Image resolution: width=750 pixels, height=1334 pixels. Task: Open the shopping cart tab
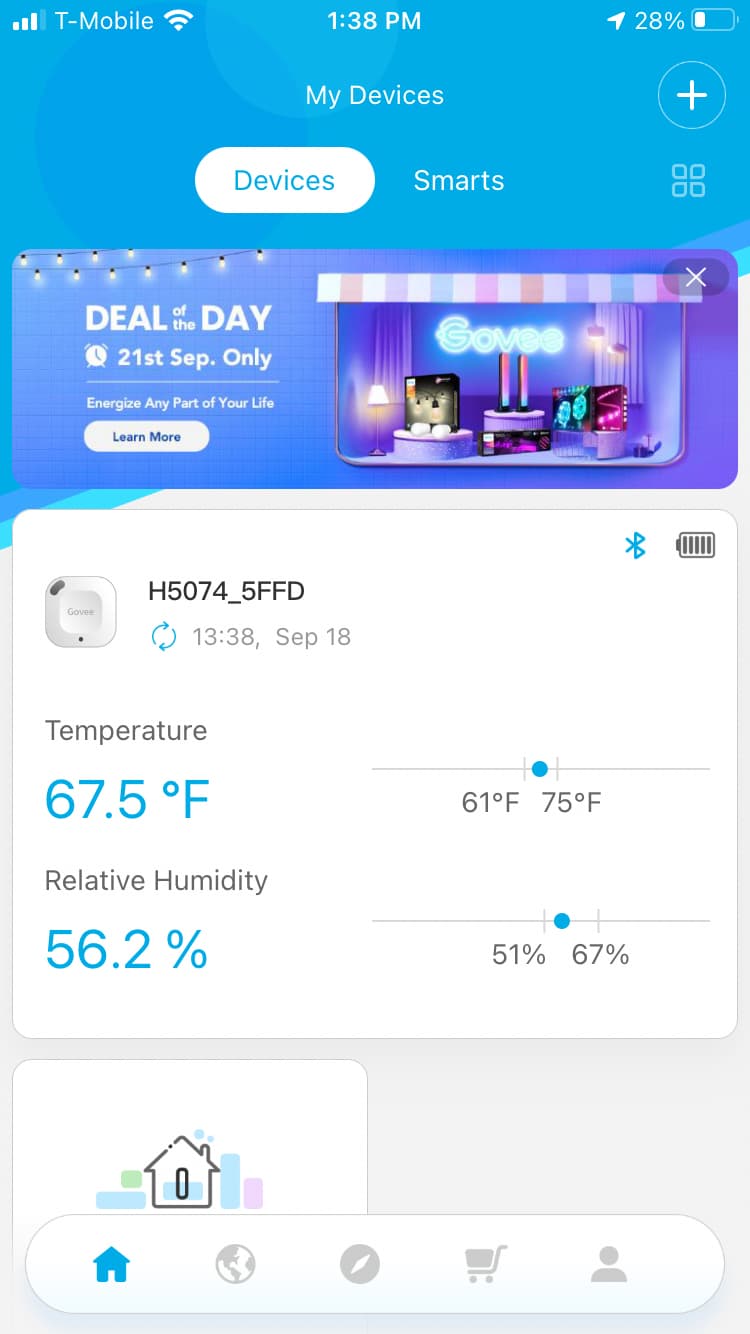(x=485, y=1265)
